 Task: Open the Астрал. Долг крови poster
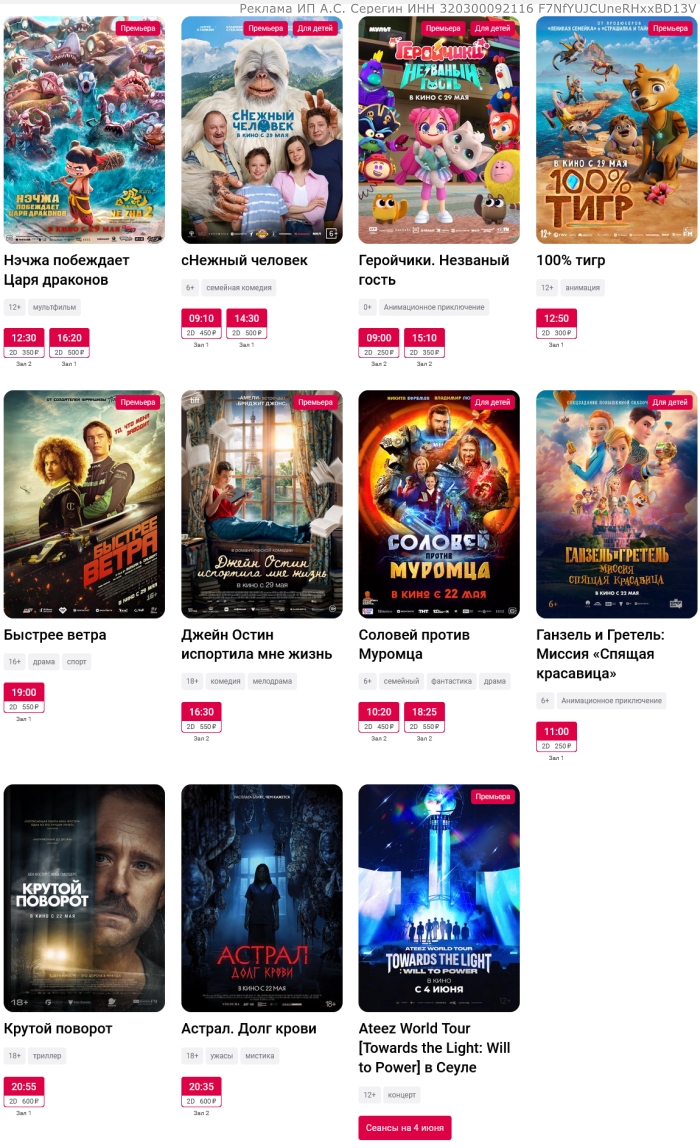pyautogui.click(x=261, y=898)
